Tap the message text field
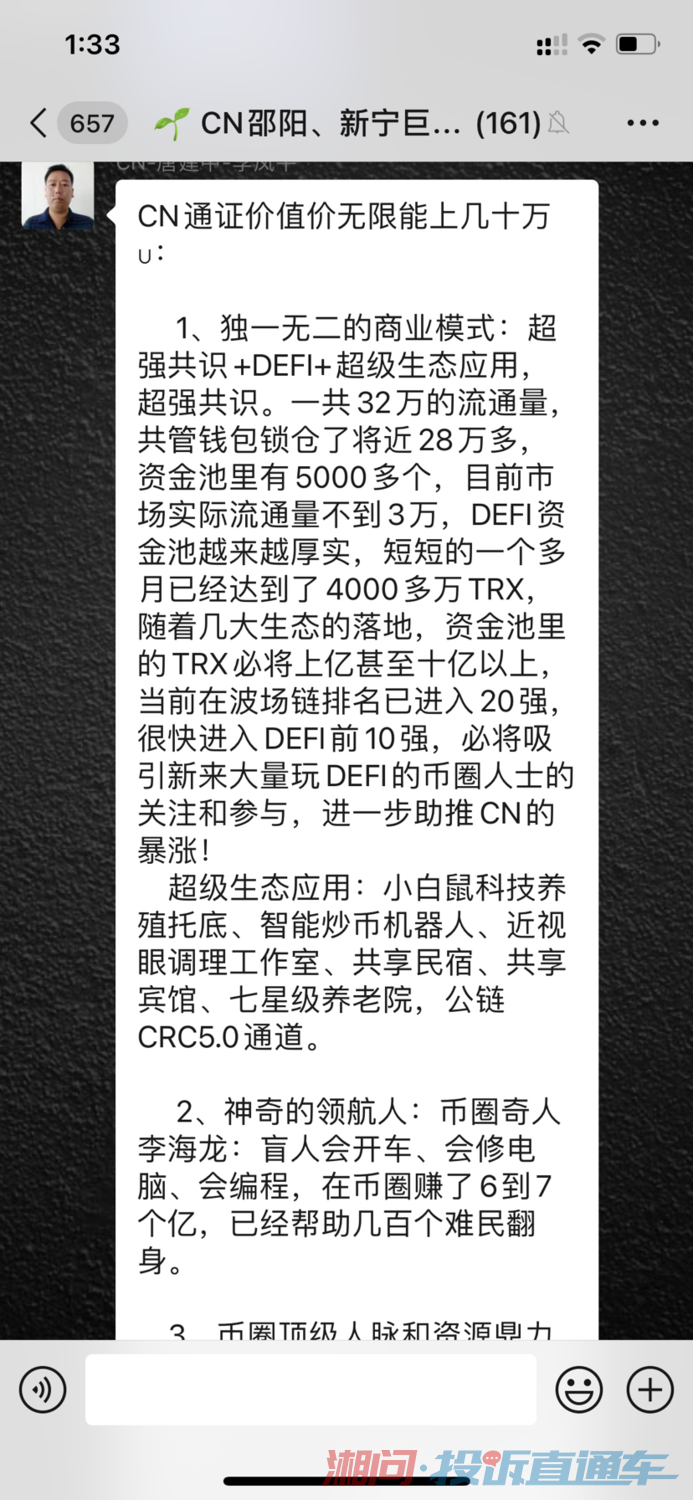This screenshot has height=1500, width=693. point(310,1390)
